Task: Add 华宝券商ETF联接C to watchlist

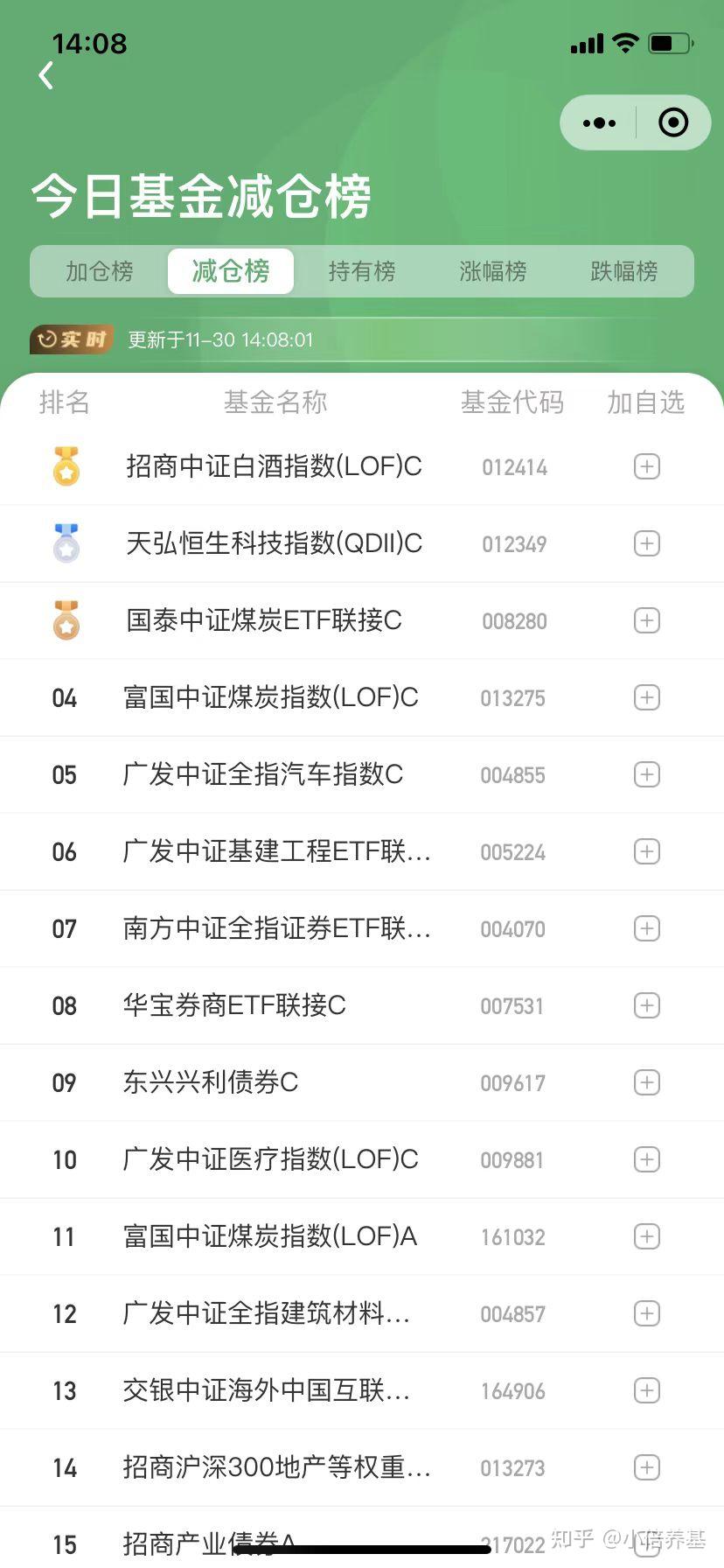Action: pyautogui.click(x=647, y=1005)
